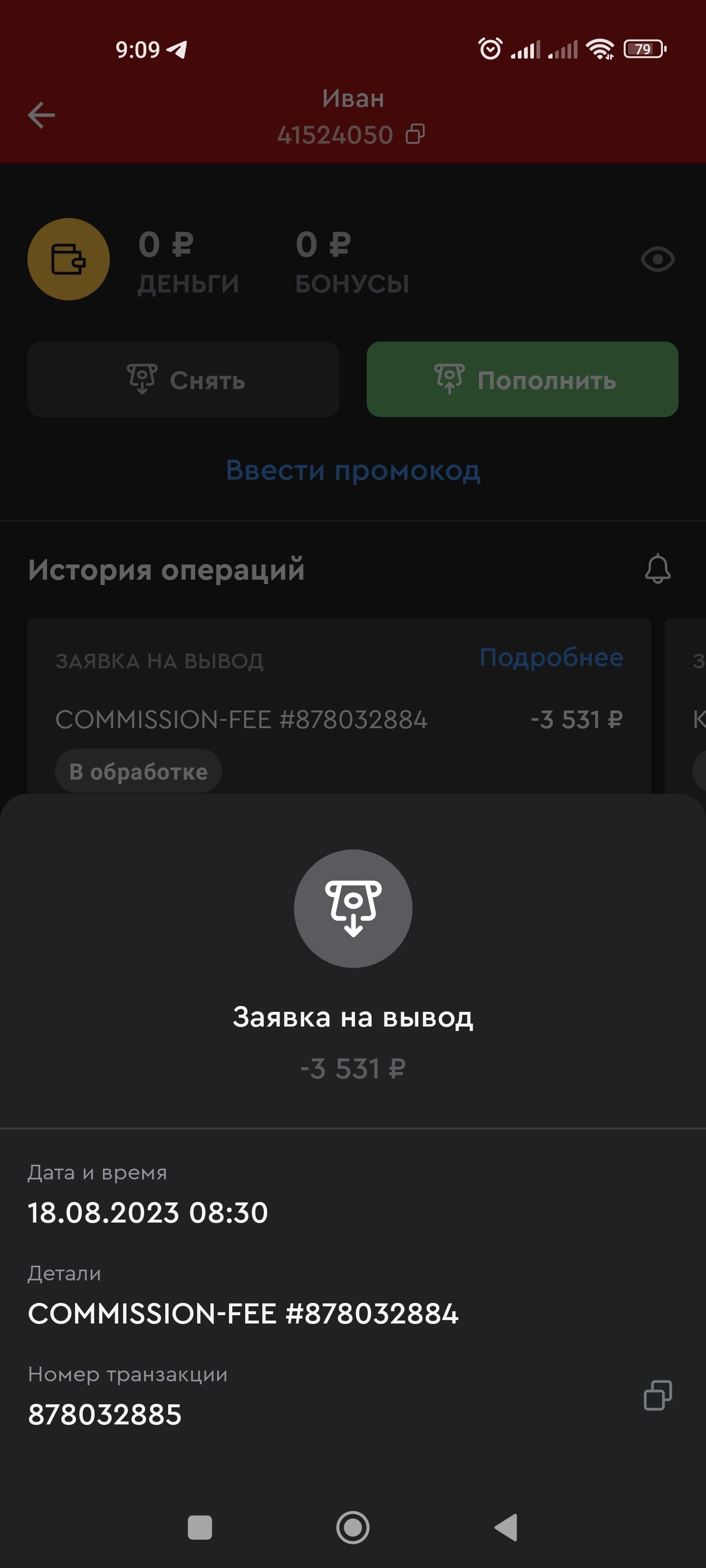This screenshot has height=1568, width=706.
Task: Tap the system back navigation button
Action: pos(506,1527)
